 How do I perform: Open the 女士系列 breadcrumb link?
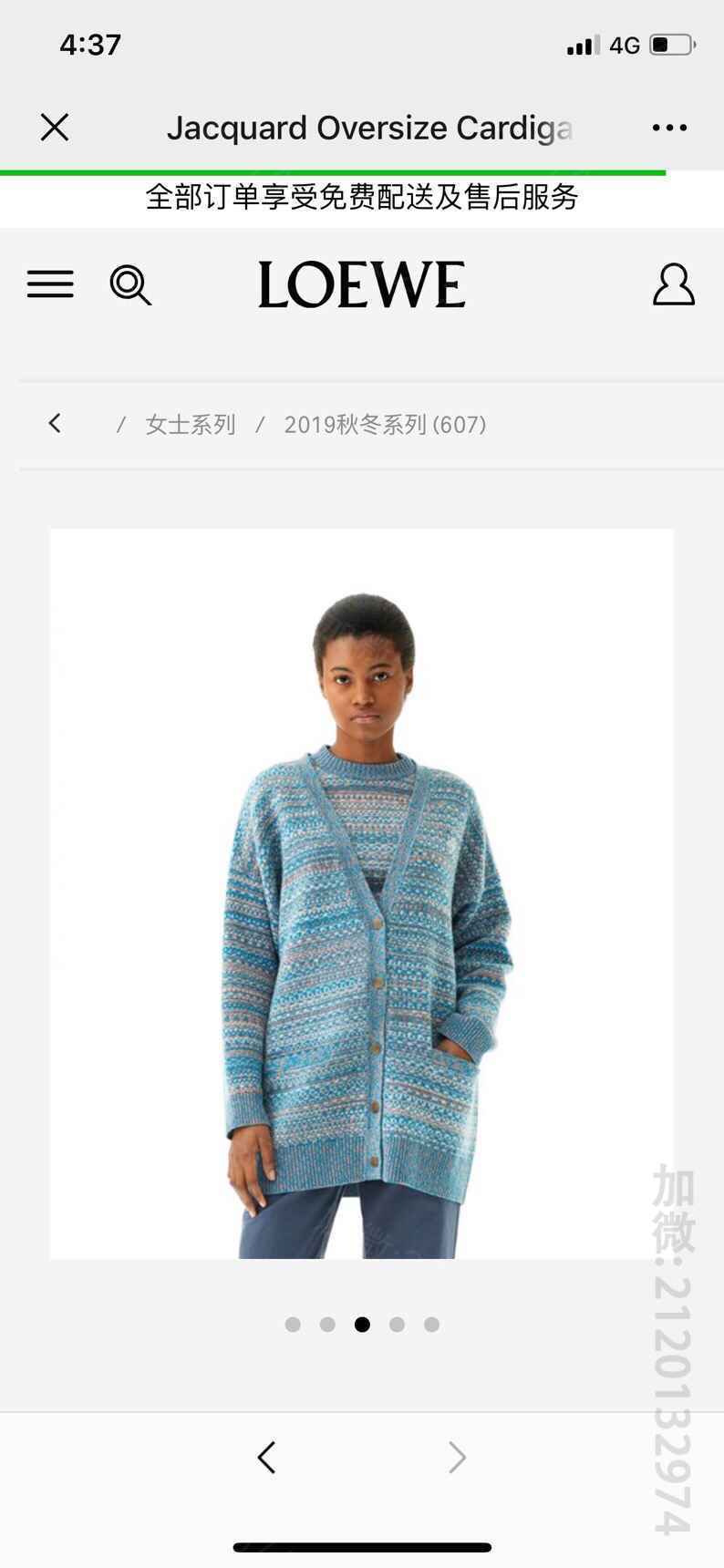(191, 424)
